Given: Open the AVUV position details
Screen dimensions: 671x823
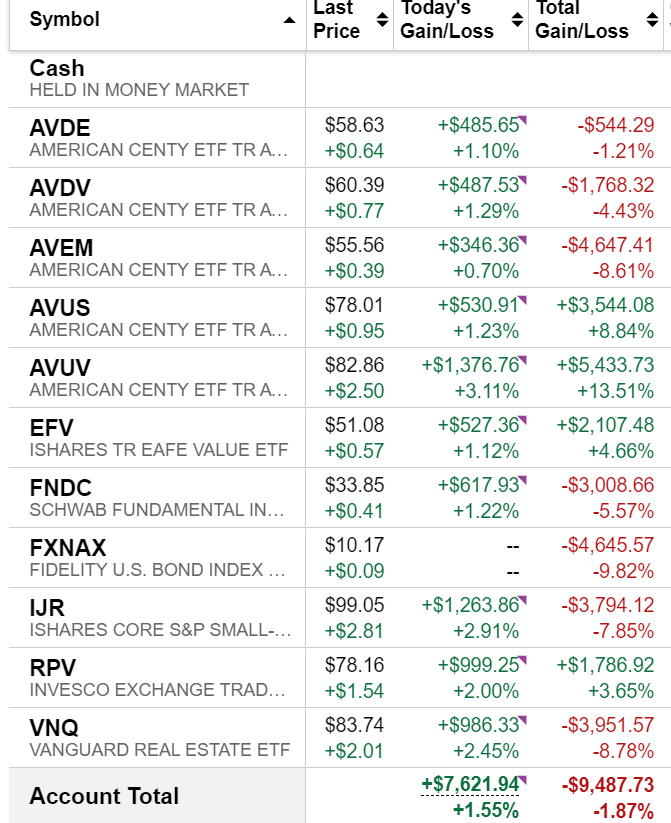Looking at the screenshot, I should (60, 368).
